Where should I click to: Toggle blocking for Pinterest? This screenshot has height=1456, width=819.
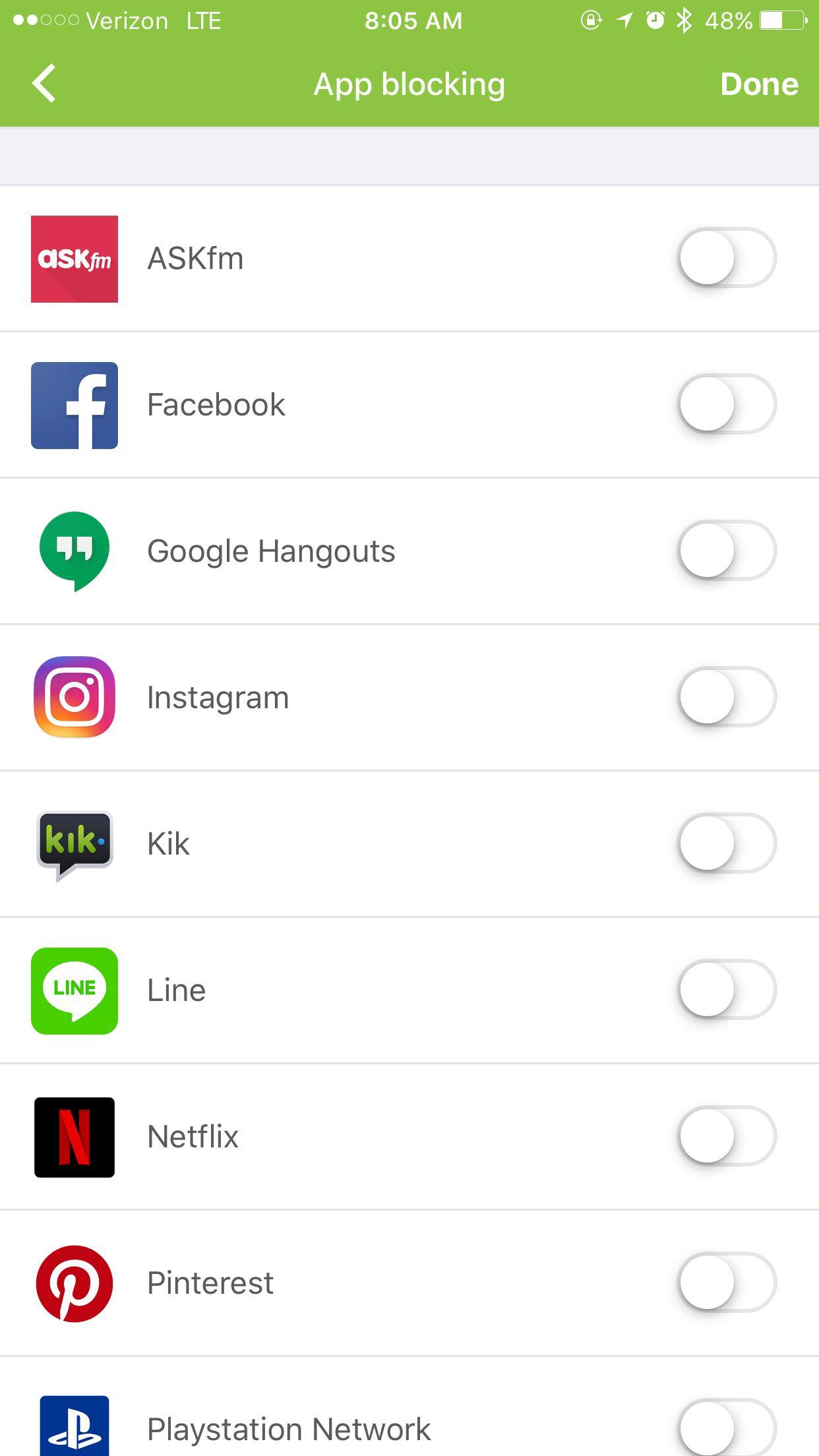tap(727, 1283)
